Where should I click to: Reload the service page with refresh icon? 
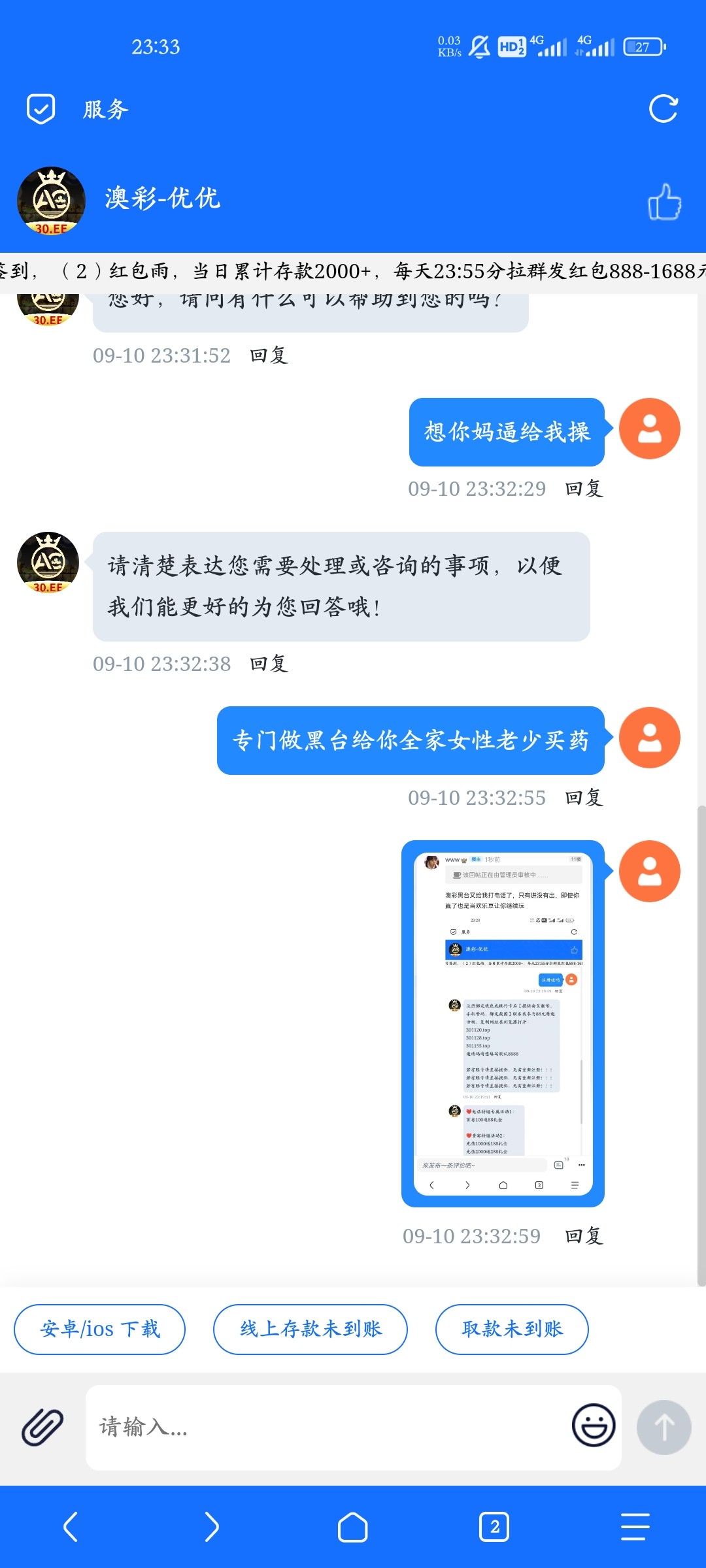coord(664,108)
